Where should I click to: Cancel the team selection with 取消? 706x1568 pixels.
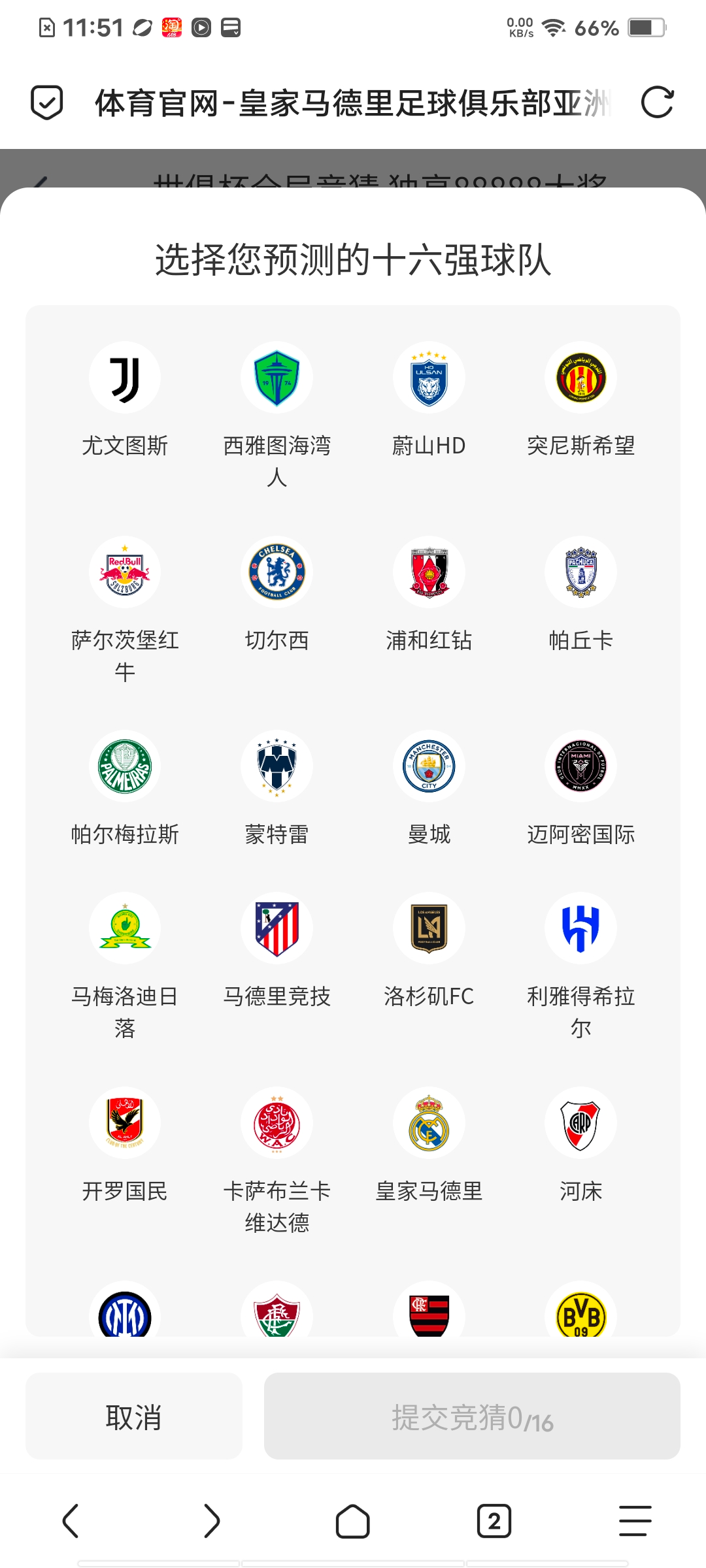pos(134,1416)
